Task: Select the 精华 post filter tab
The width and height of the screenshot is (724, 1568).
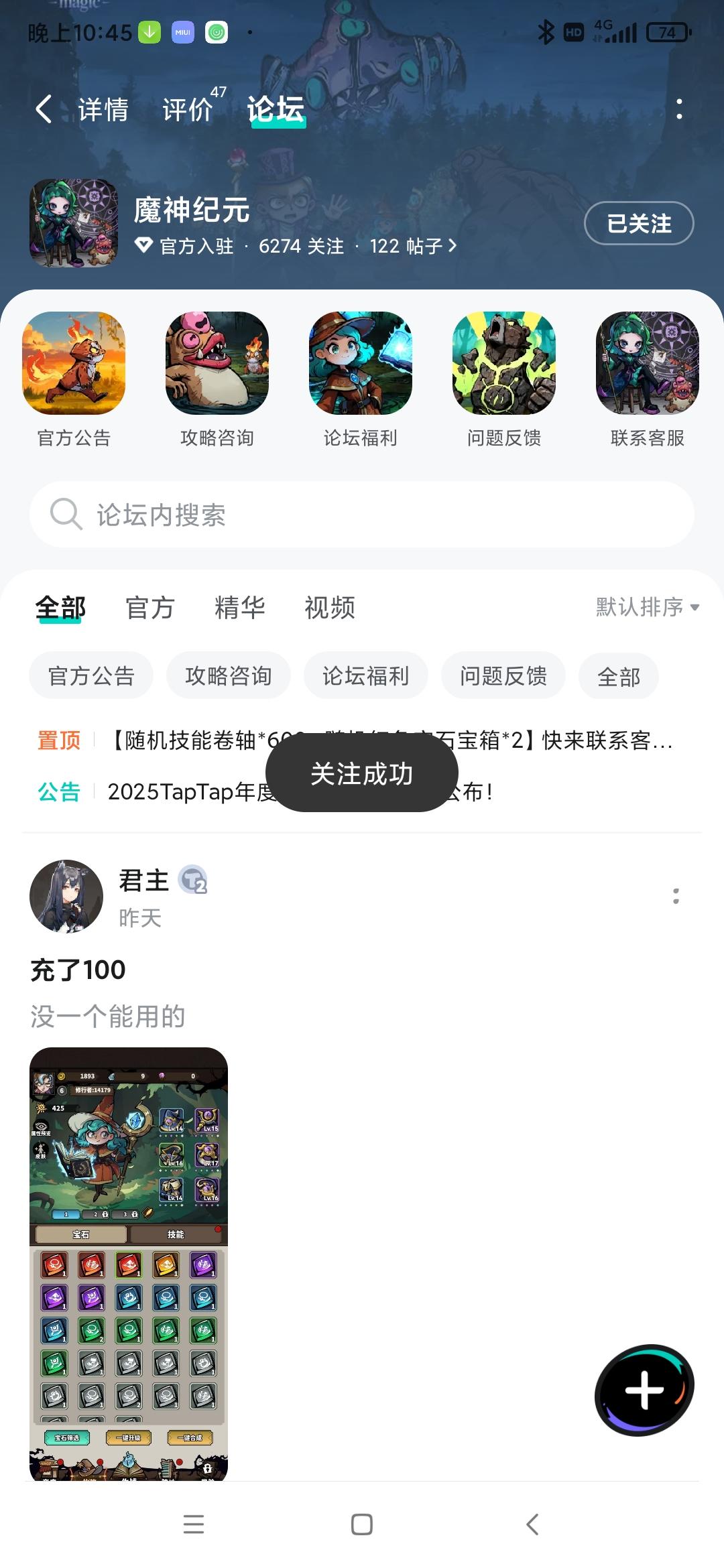Action: tap(240, 608)
